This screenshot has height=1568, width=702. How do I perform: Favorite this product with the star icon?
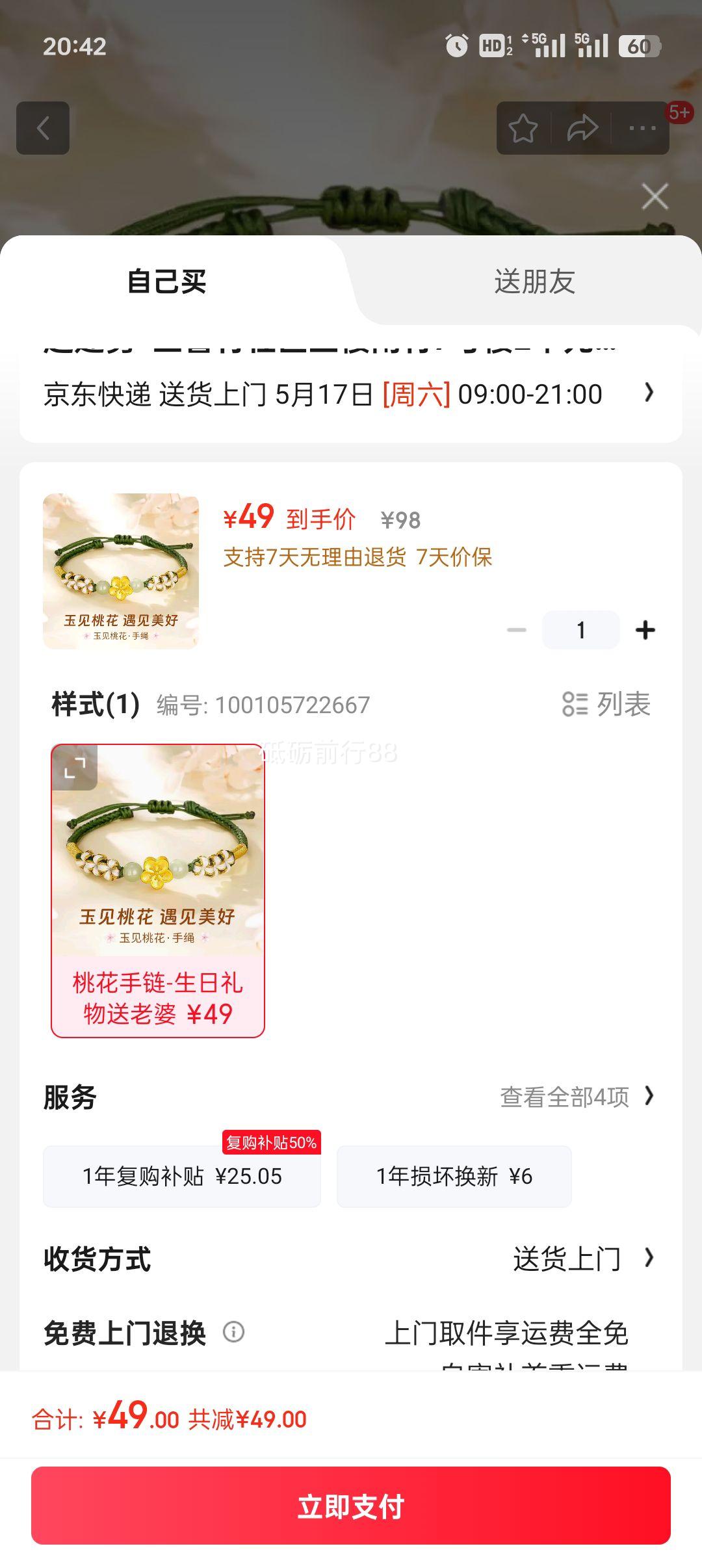point(523,128)
